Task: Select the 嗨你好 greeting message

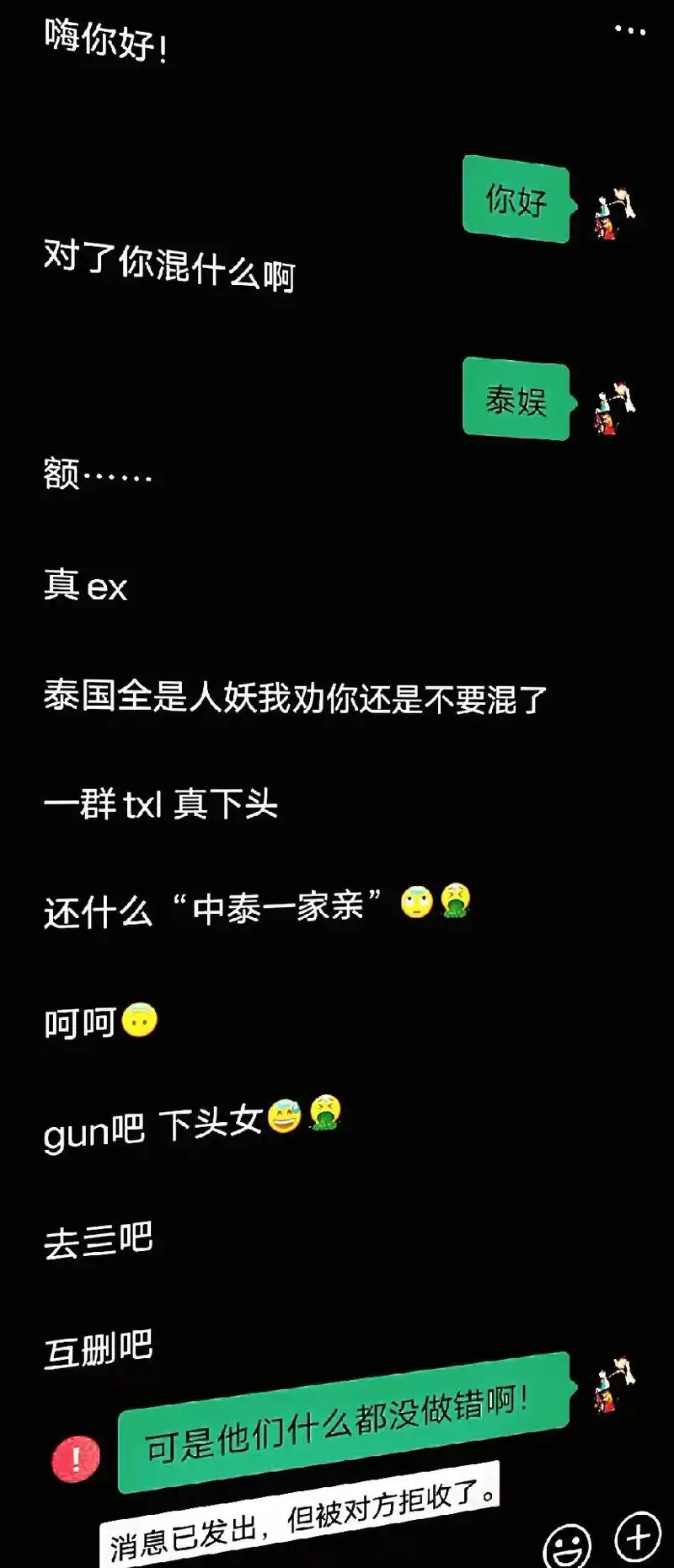Action: pos(105,38)
